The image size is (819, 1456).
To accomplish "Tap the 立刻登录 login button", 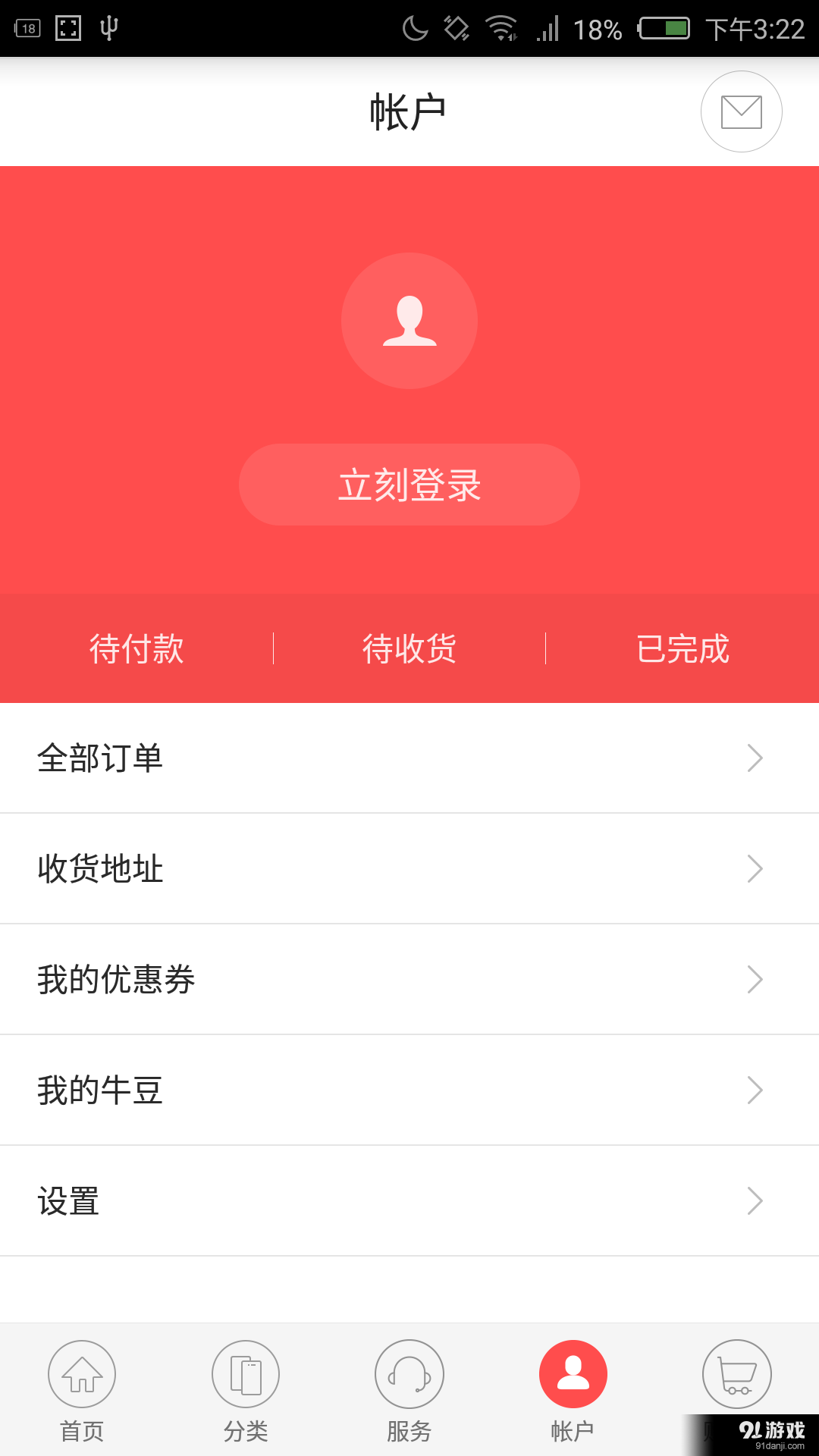I will pyautogui.click(x=409, y=485).
